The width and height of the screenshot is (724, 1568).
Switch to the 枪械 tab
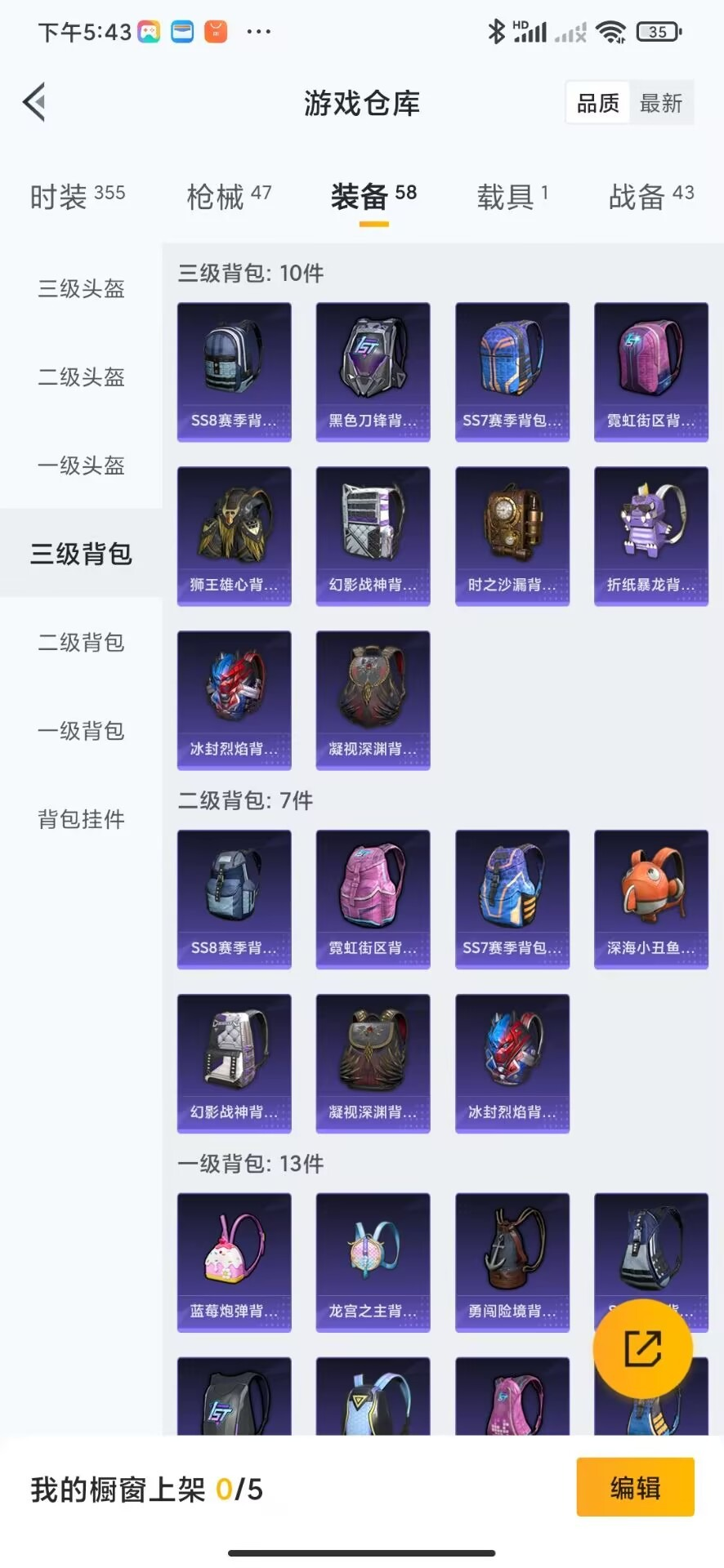pos(229,196)
